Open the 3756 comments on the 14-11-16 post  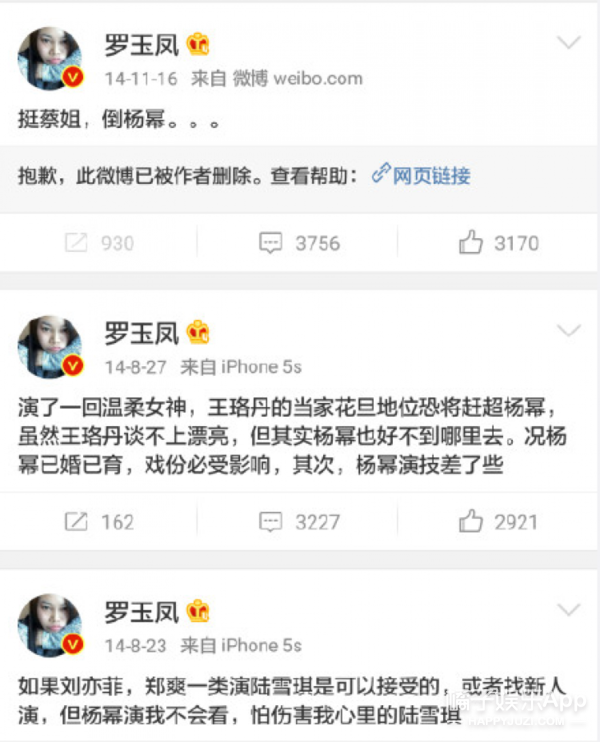(299, 242)
